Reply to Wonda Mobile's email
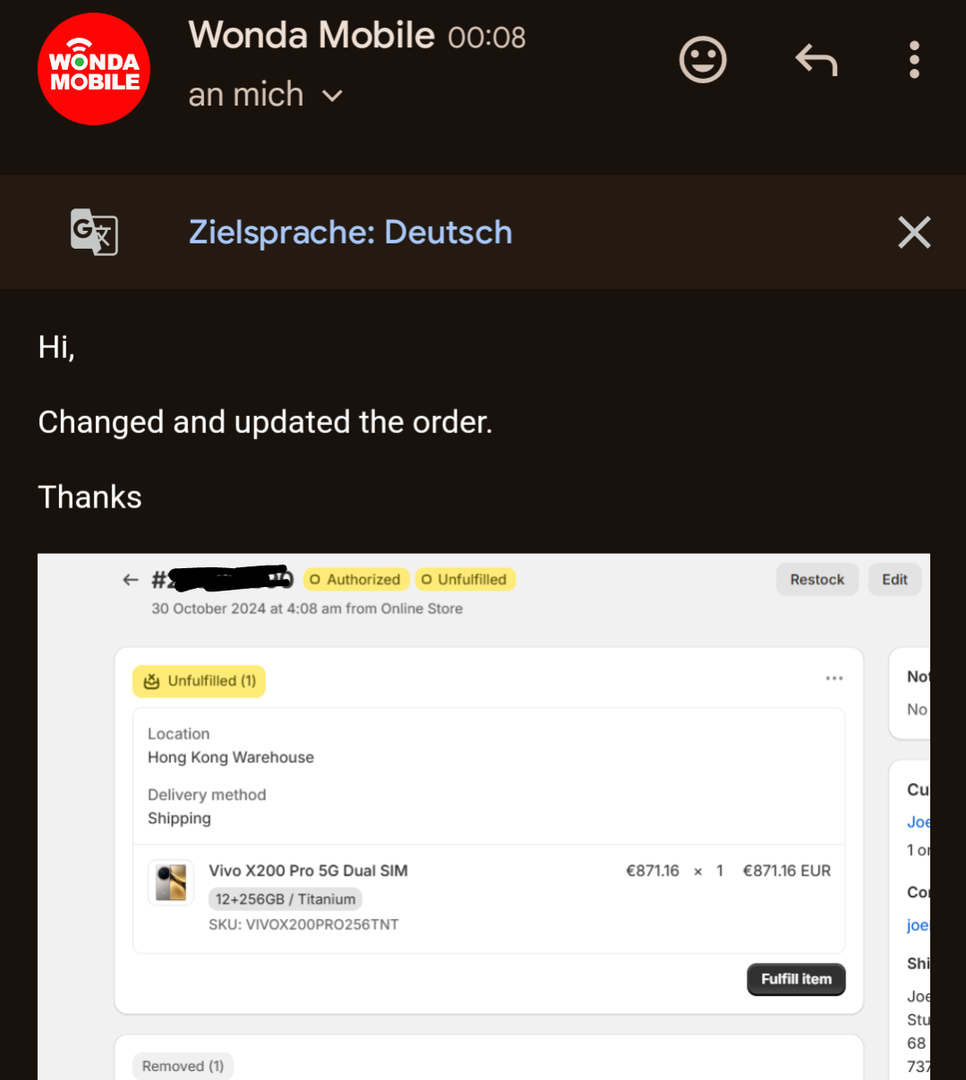This screenshot has height=1080, width=966. (x=815, y=61)
